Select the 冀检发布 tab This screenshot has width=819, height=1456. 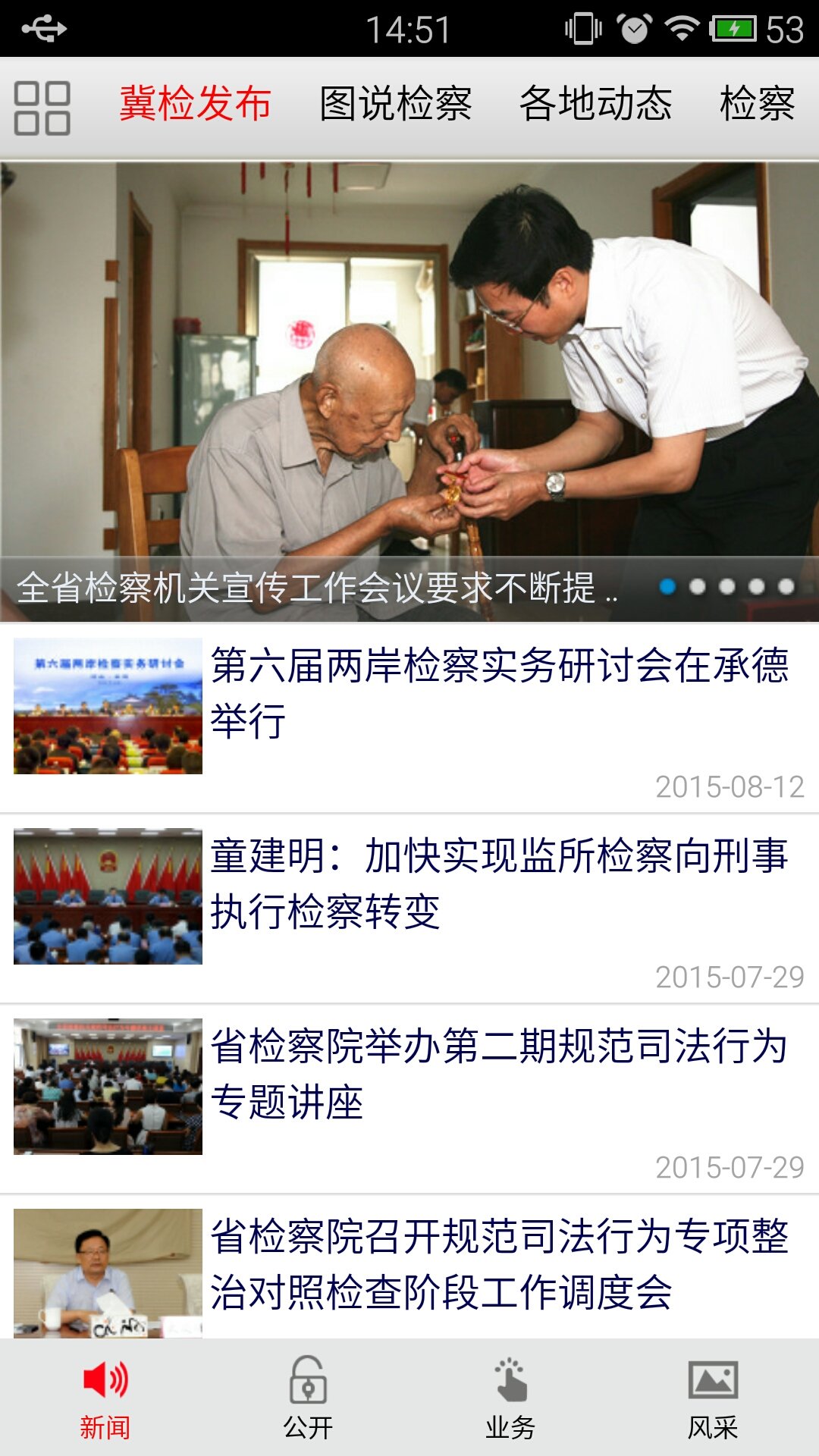195,104
